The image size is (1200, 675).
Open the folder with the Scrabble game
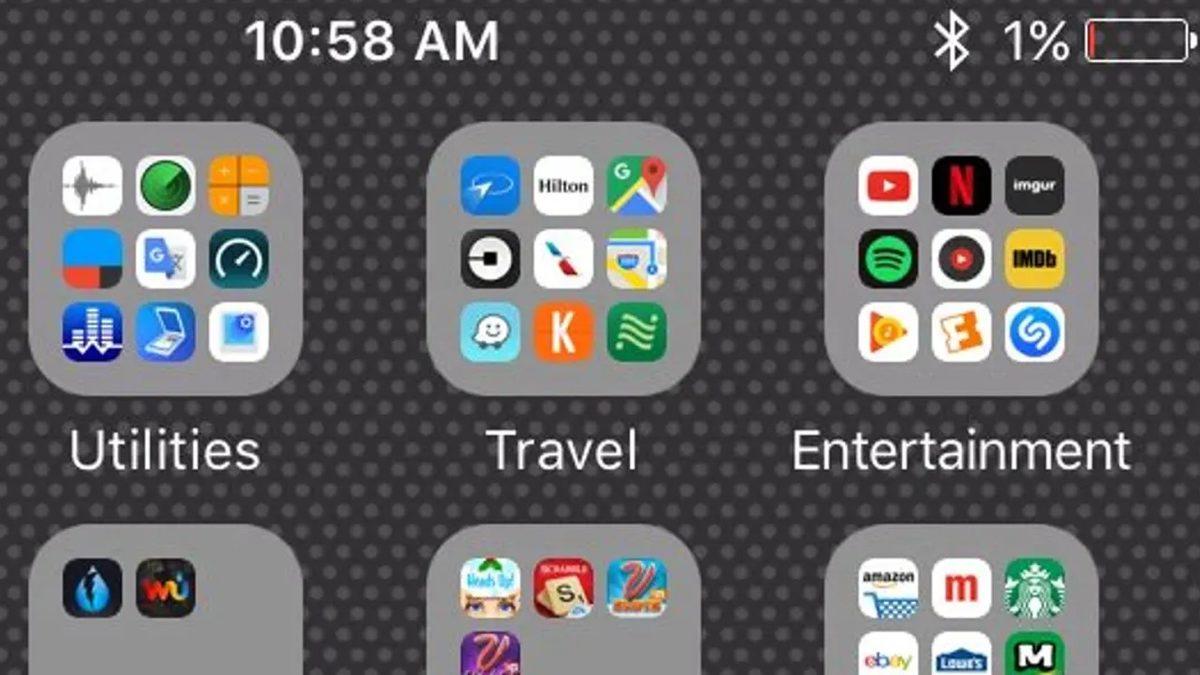563,610
